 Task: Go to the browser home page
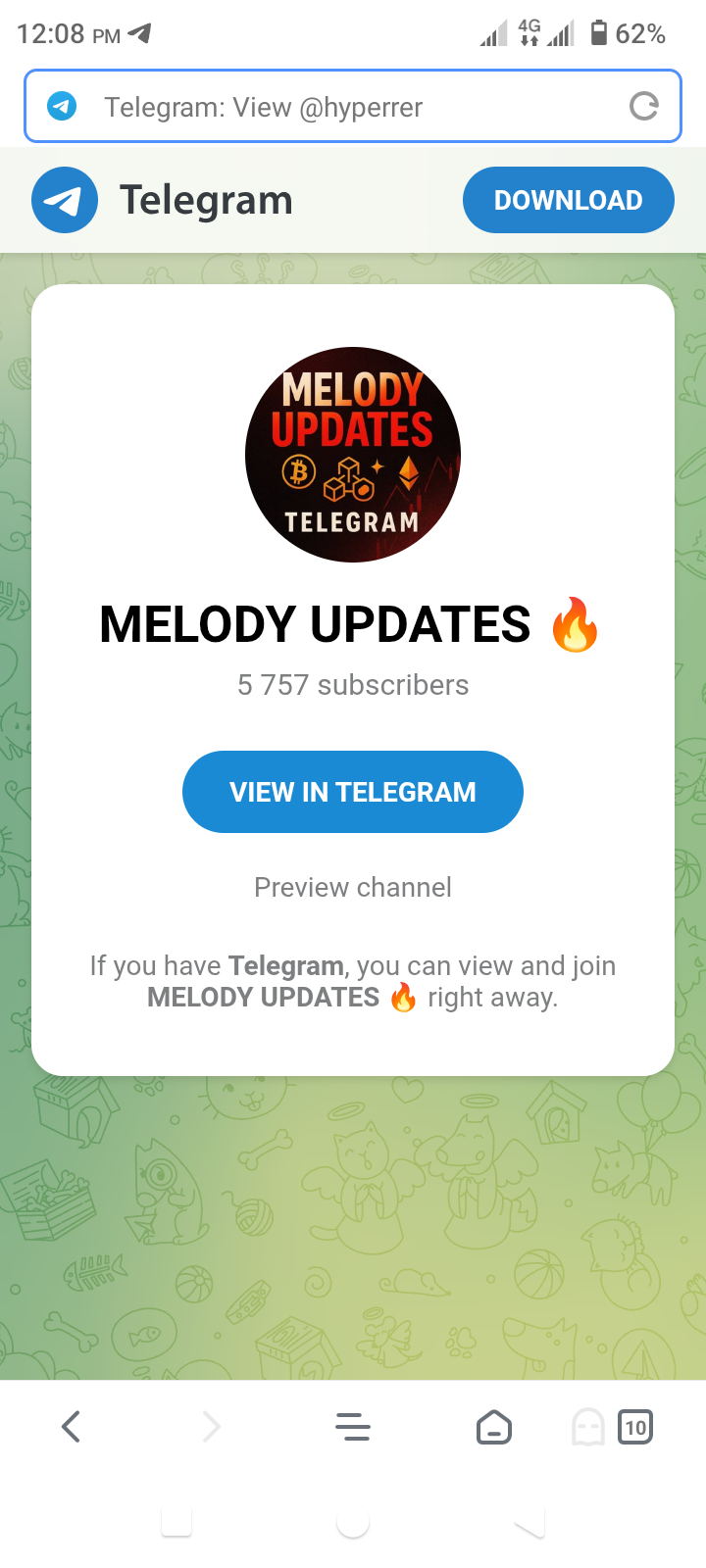[x=494, y=1427]
